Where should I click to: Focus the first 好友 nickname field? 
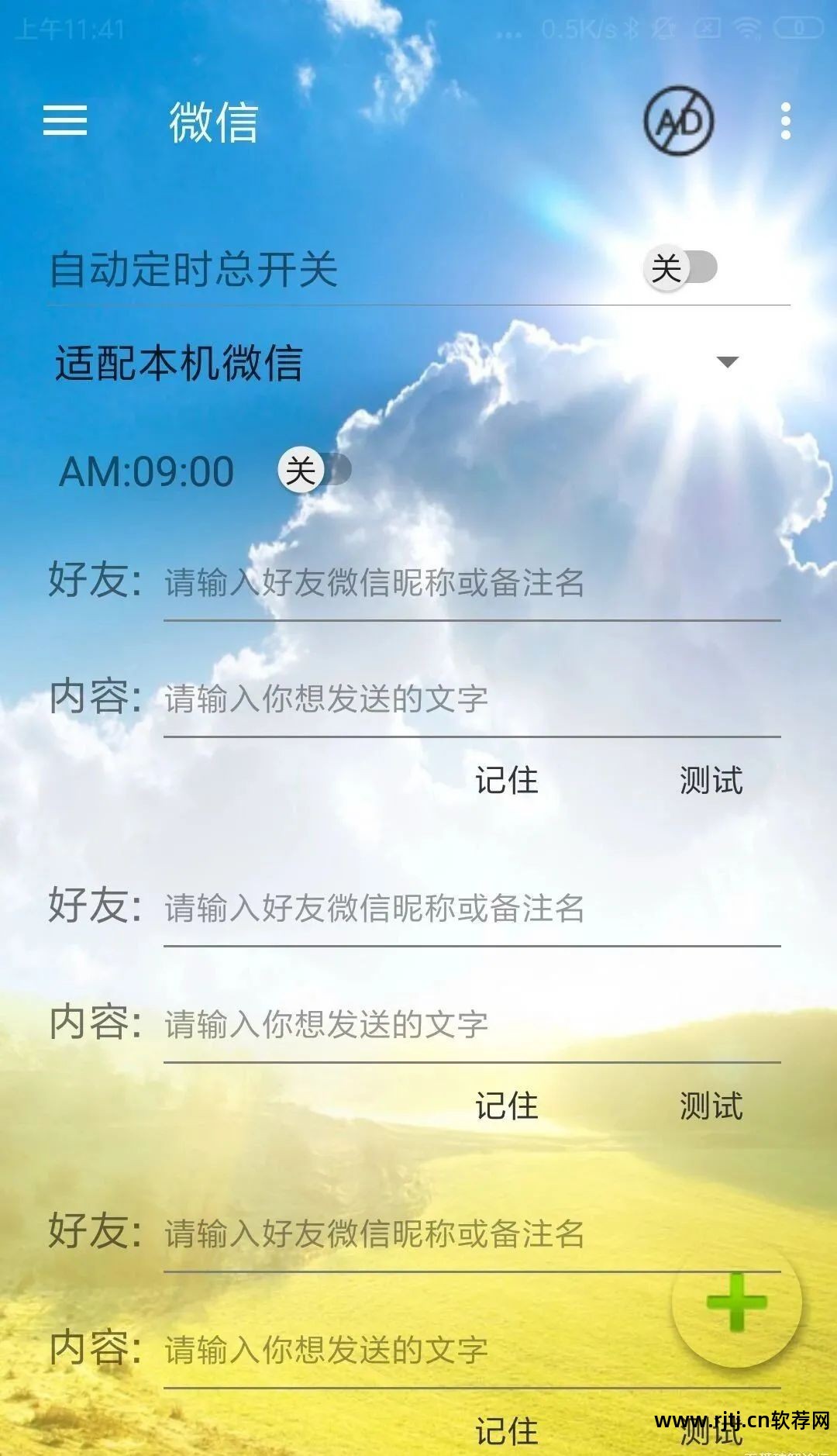pyautogui.click(x=471, y=583)
